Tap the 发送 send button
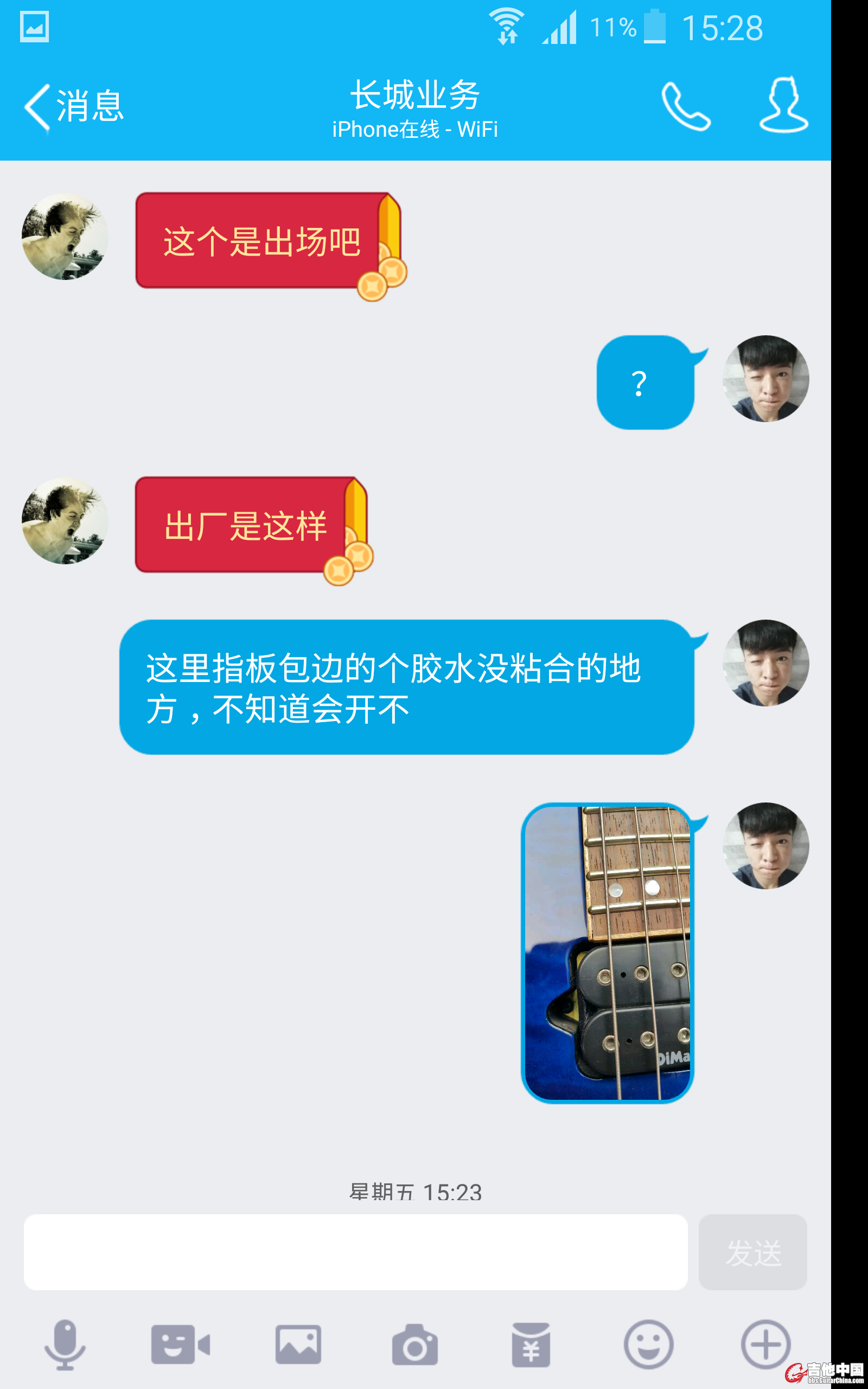The width and height of the screenshot is (868, 1389). coord(752,1252)
